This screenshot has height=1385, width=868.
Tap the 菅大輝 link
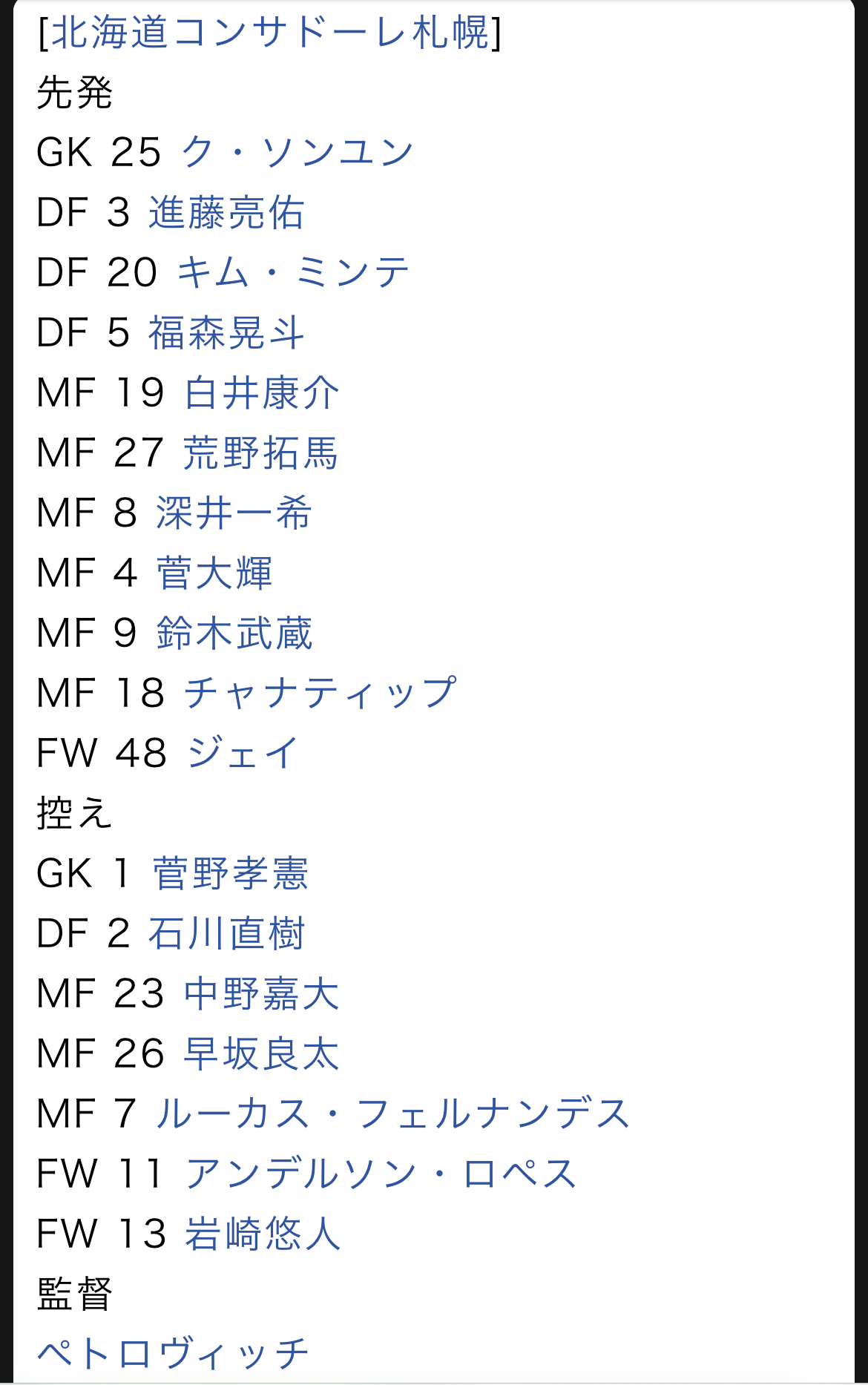click(x=214, y=573)
